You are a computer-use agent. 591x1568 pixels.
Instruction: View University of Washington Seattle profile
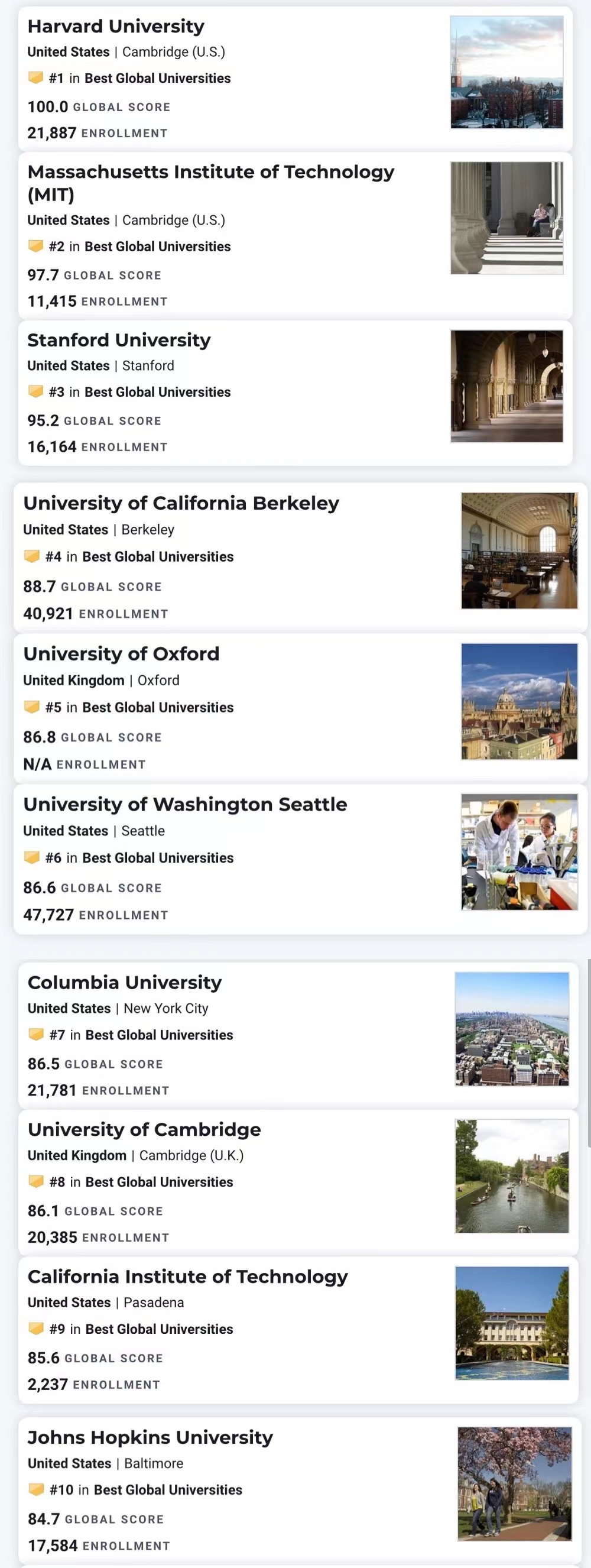click(185, 805)
